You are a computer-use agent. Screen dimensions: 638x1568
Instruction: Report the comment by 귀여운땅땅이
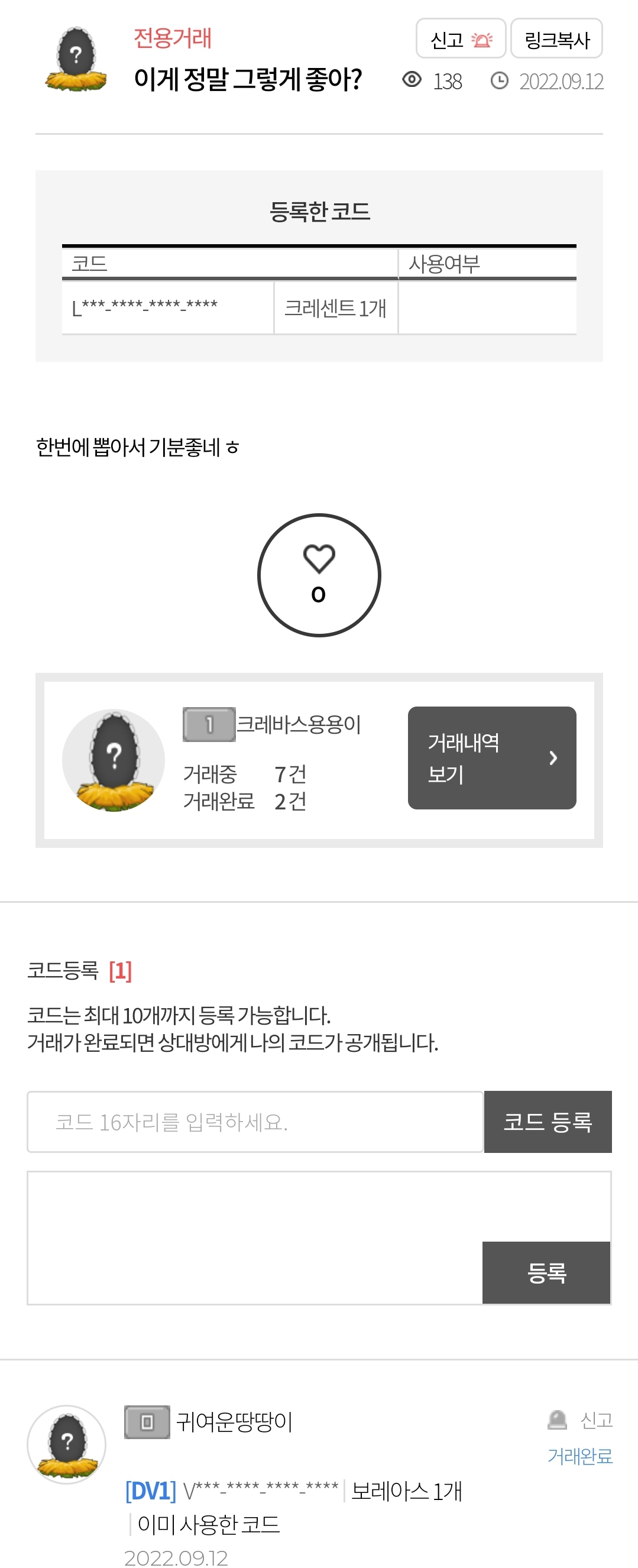(x=581, y=1420)
